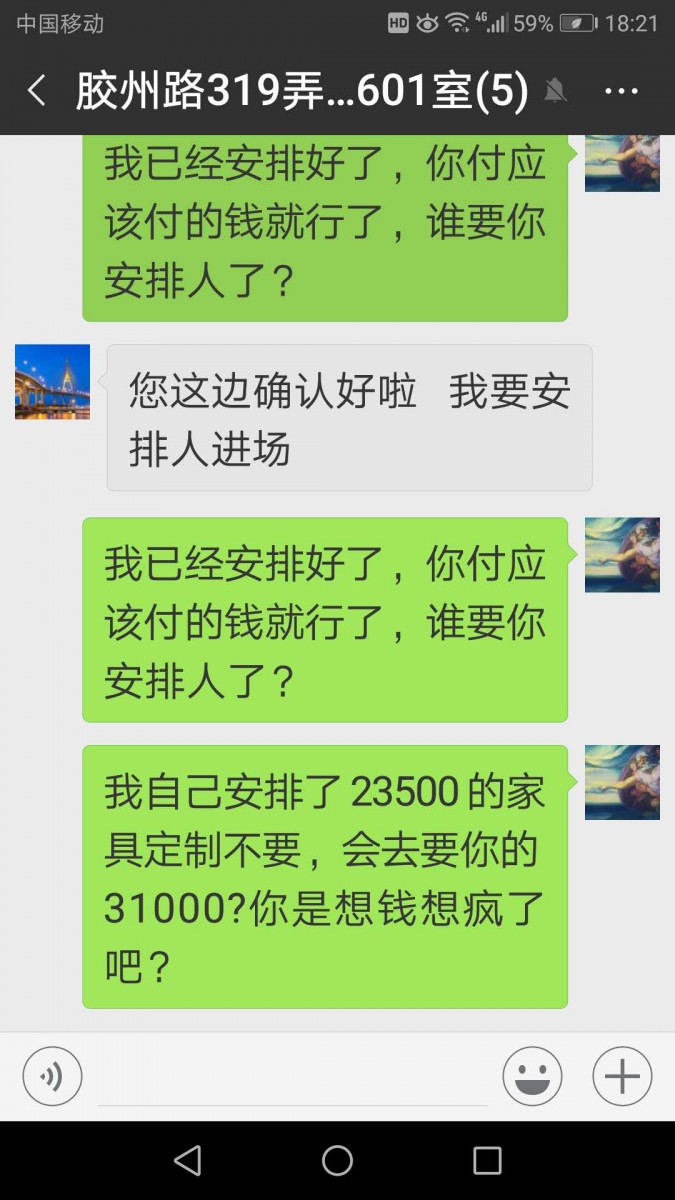Open the chat's three-dot menu

[x=621, y=92]
